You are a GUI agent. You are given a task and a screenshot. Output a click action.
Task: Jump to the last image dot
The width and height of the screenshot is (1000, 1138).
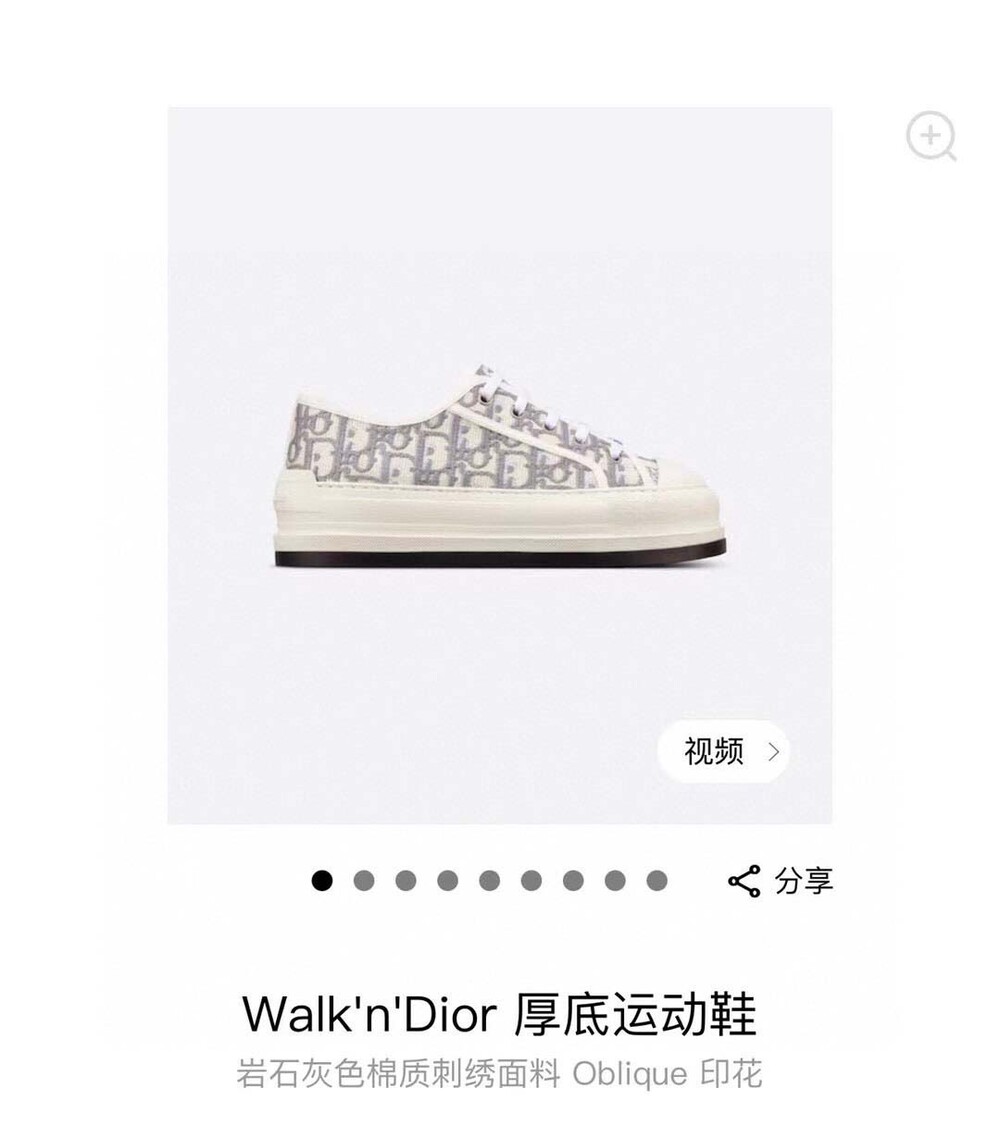click(x=657, y=880)
